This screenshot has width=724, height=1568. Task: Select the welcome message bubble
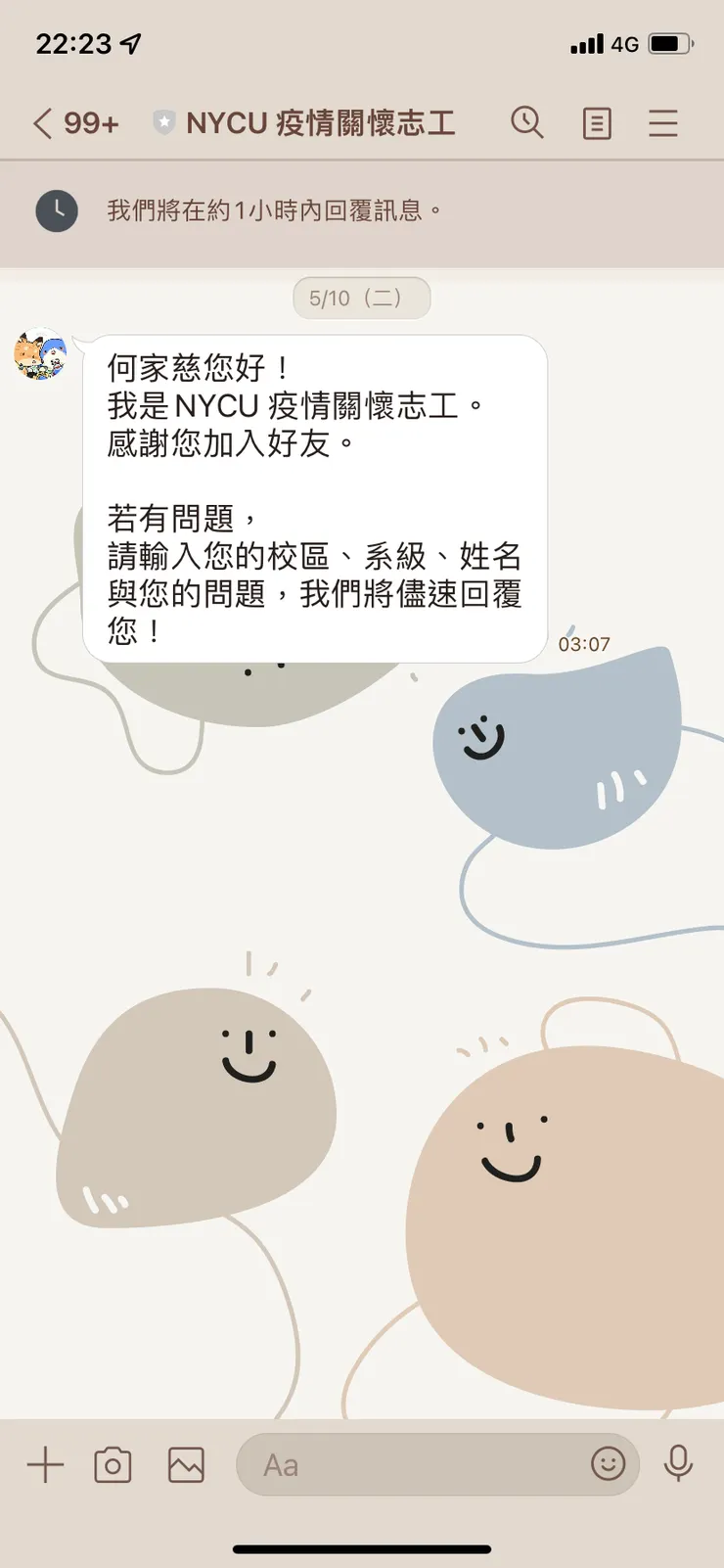[x=313, y=497]
